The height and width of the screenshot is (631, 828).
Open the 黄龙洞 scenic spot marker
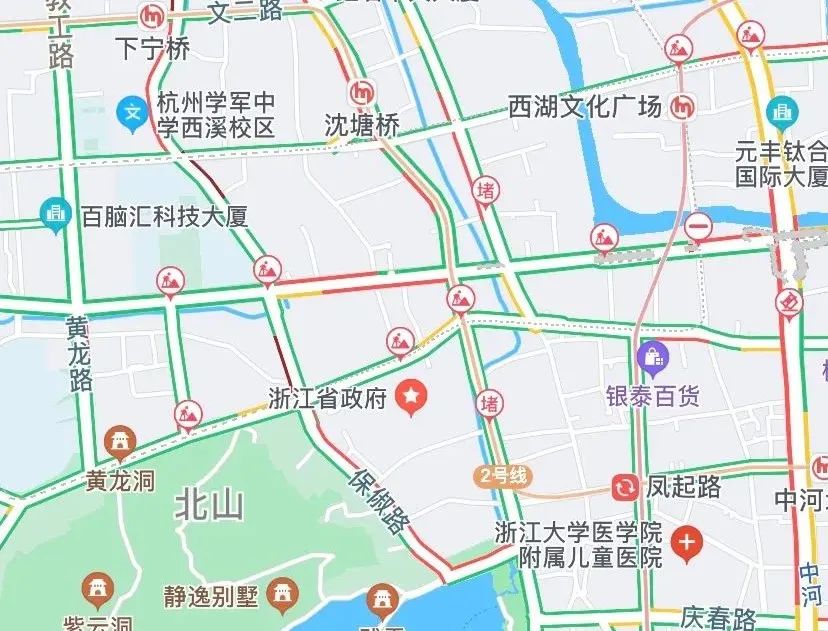tap(121, 443)
